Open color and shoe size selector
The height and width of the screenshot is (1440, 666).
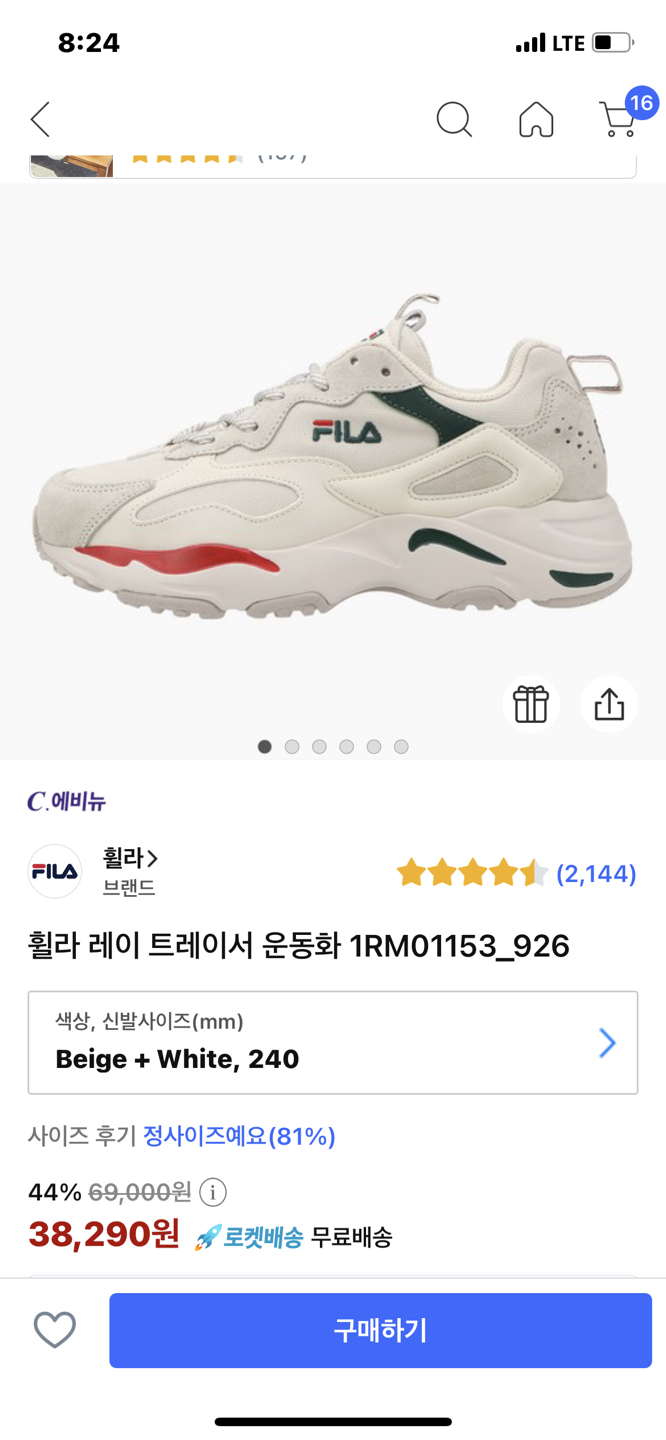tap(333, 1042)
